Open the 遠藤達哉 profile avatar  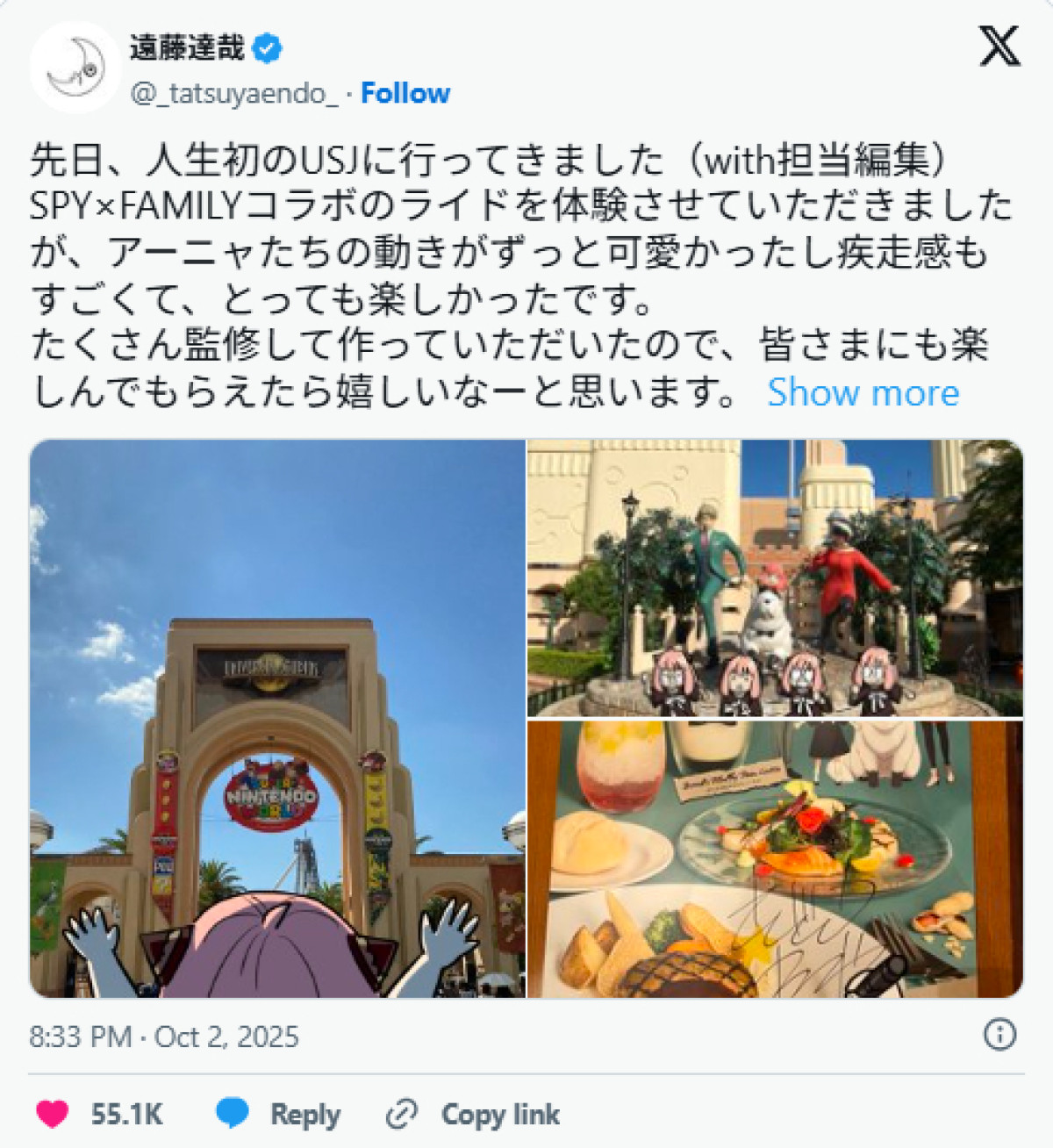tap(75, 68)
